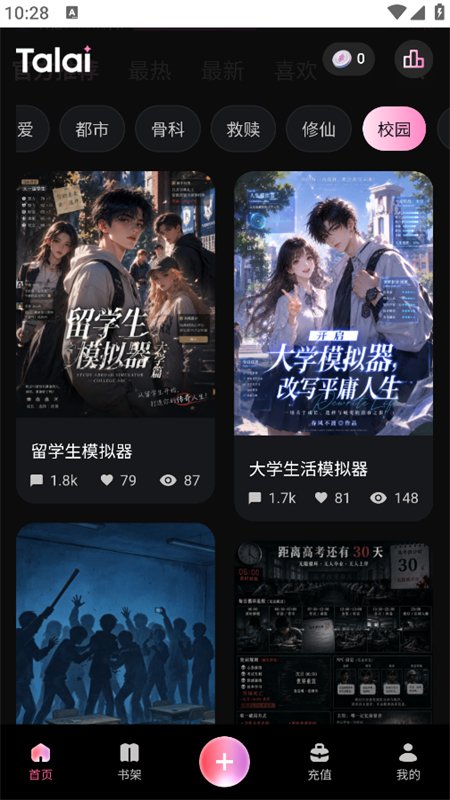Open the 充值 recharge tab
The image size is (450, 800).
[x=319, y=762]
